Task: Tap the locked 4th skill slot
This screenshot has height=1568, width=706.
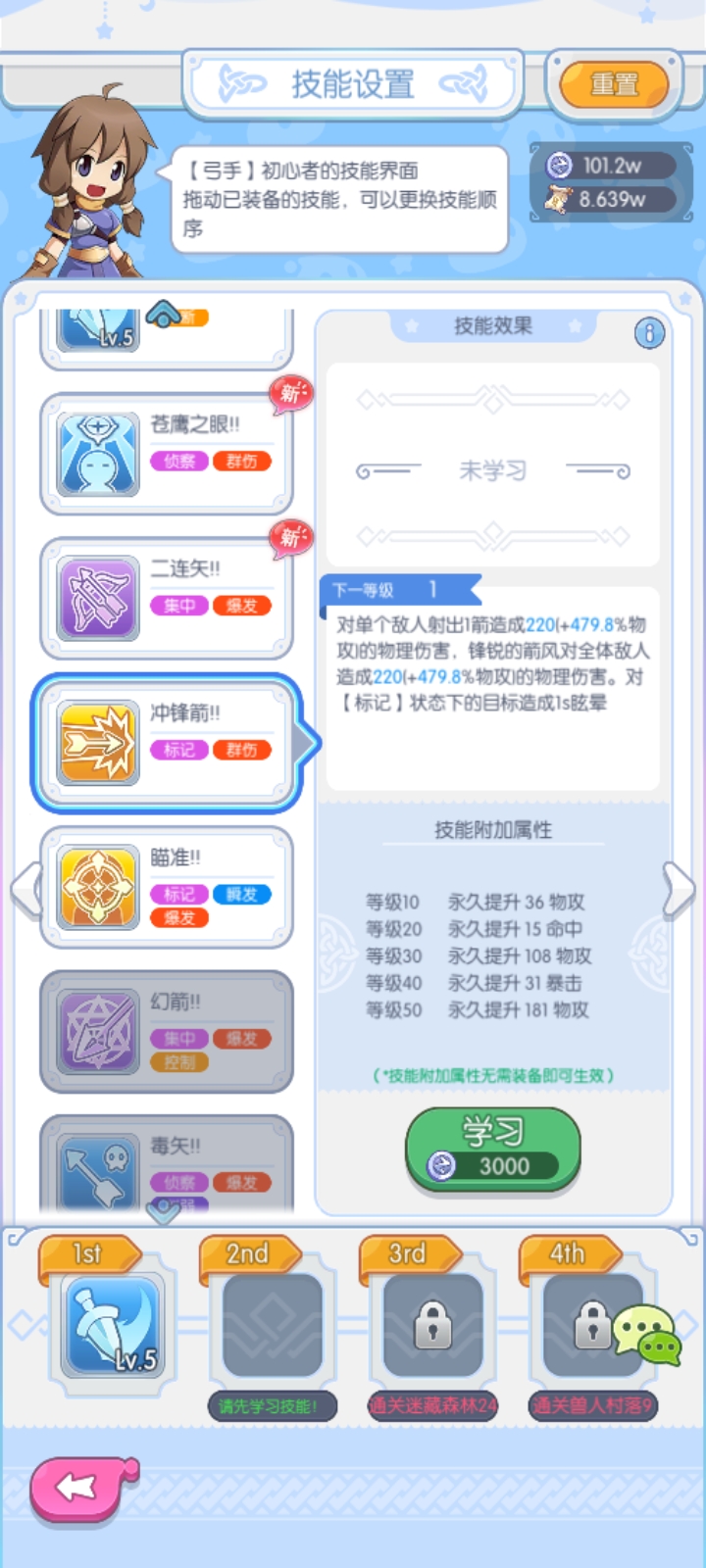Action: (586, 1326)
